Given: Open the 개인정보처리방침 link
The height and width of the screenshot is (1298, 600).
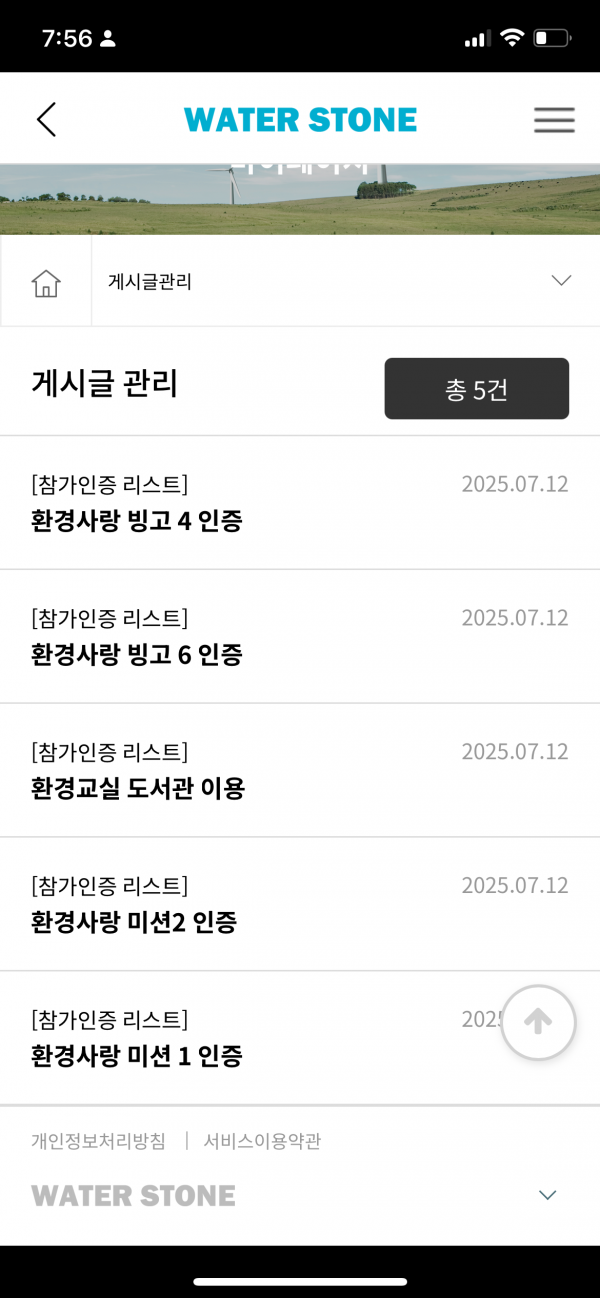Looking at the screenshot, I should [98, 1141].
